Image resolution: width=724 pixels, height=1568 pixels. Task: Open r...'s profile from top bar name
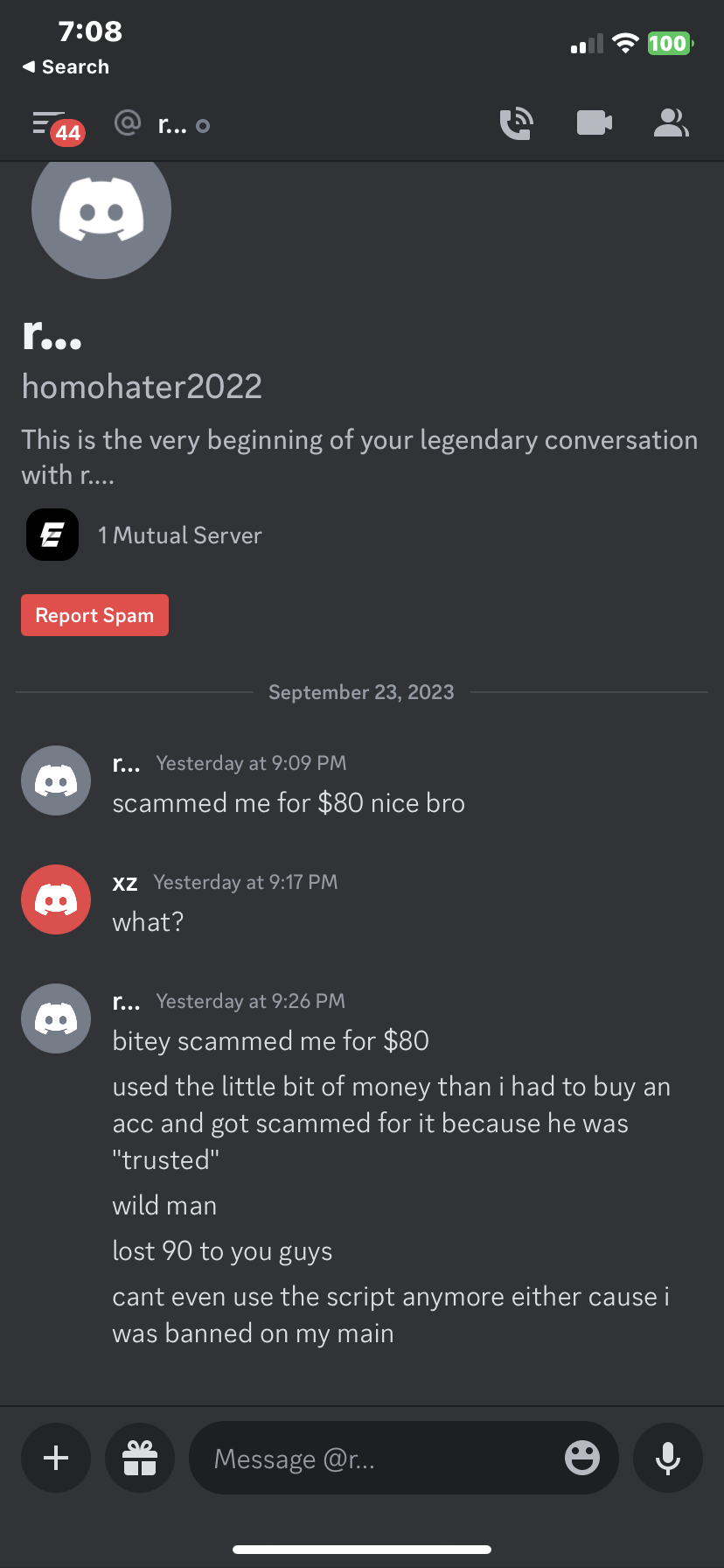(x=171, y=125)
